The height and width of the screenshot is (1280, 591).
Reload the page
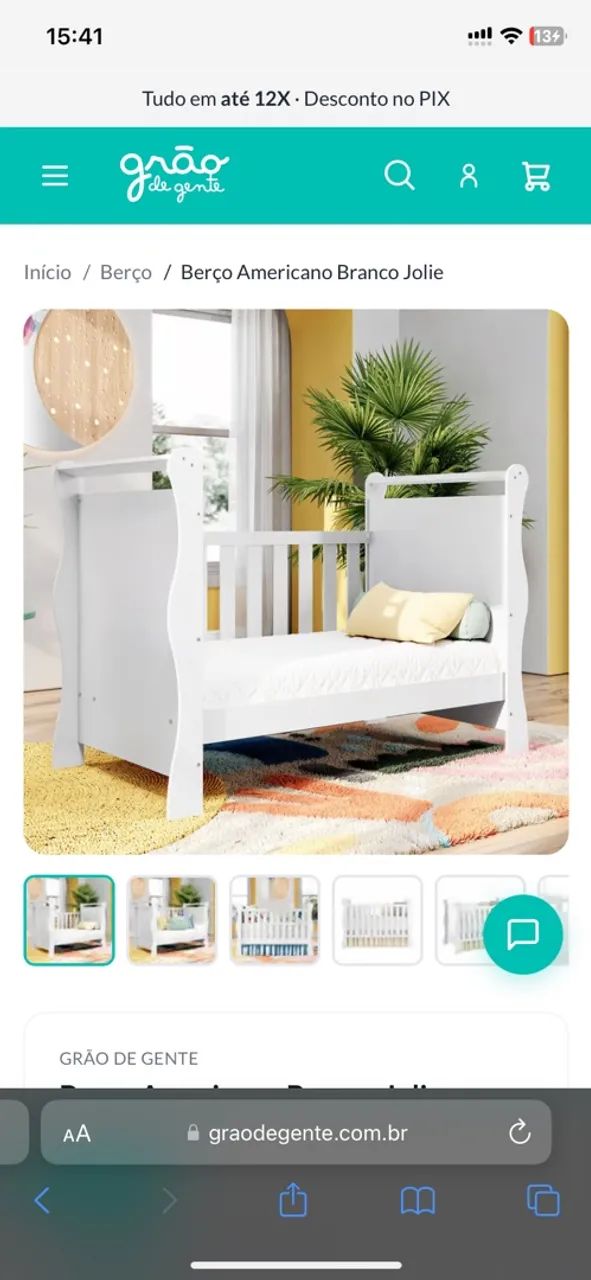pyautogui.click(x=519, y=1133)
